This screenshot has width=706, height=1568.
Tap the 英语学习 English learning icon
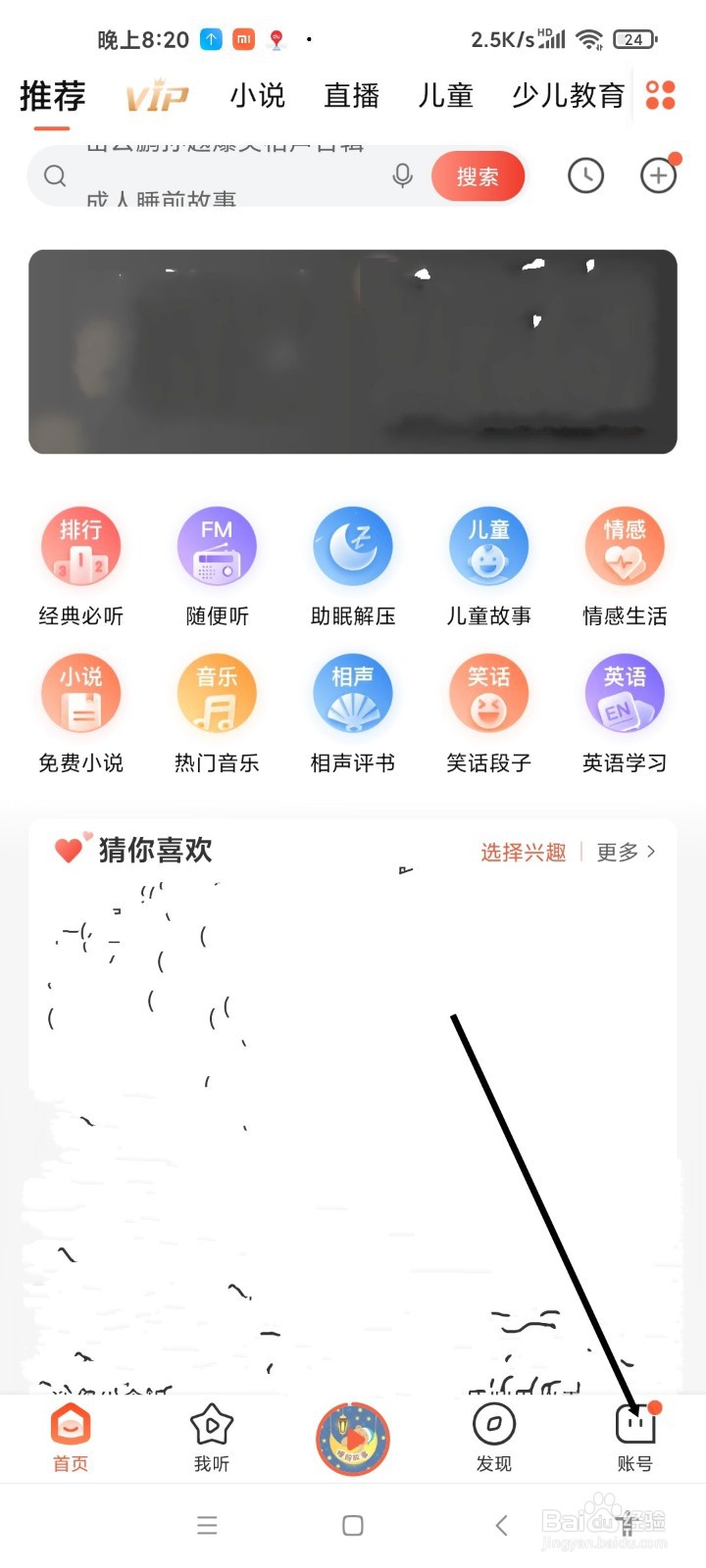[x=625, y=693]
